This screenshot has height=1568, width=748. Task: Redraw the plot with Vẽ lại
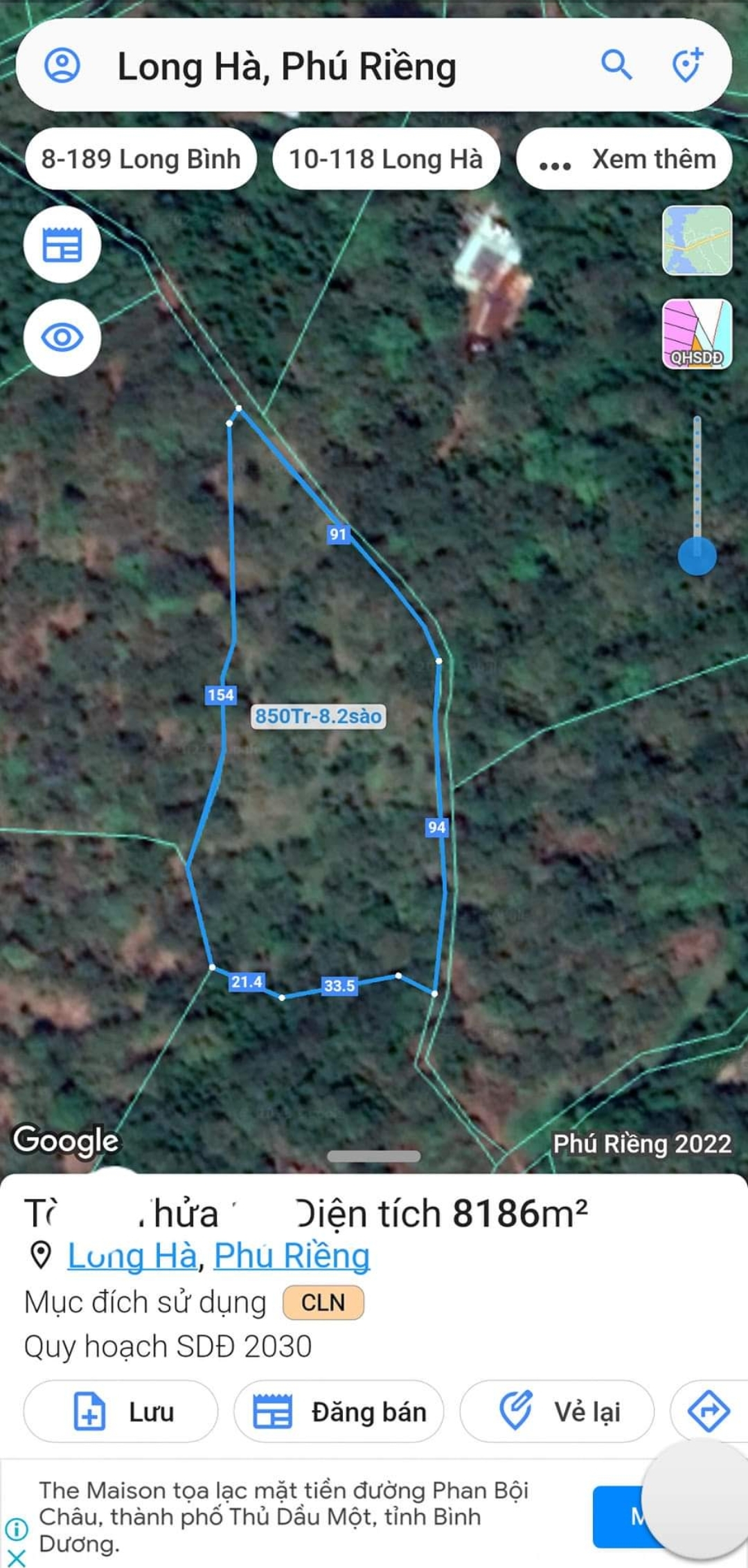[557, 1411]
